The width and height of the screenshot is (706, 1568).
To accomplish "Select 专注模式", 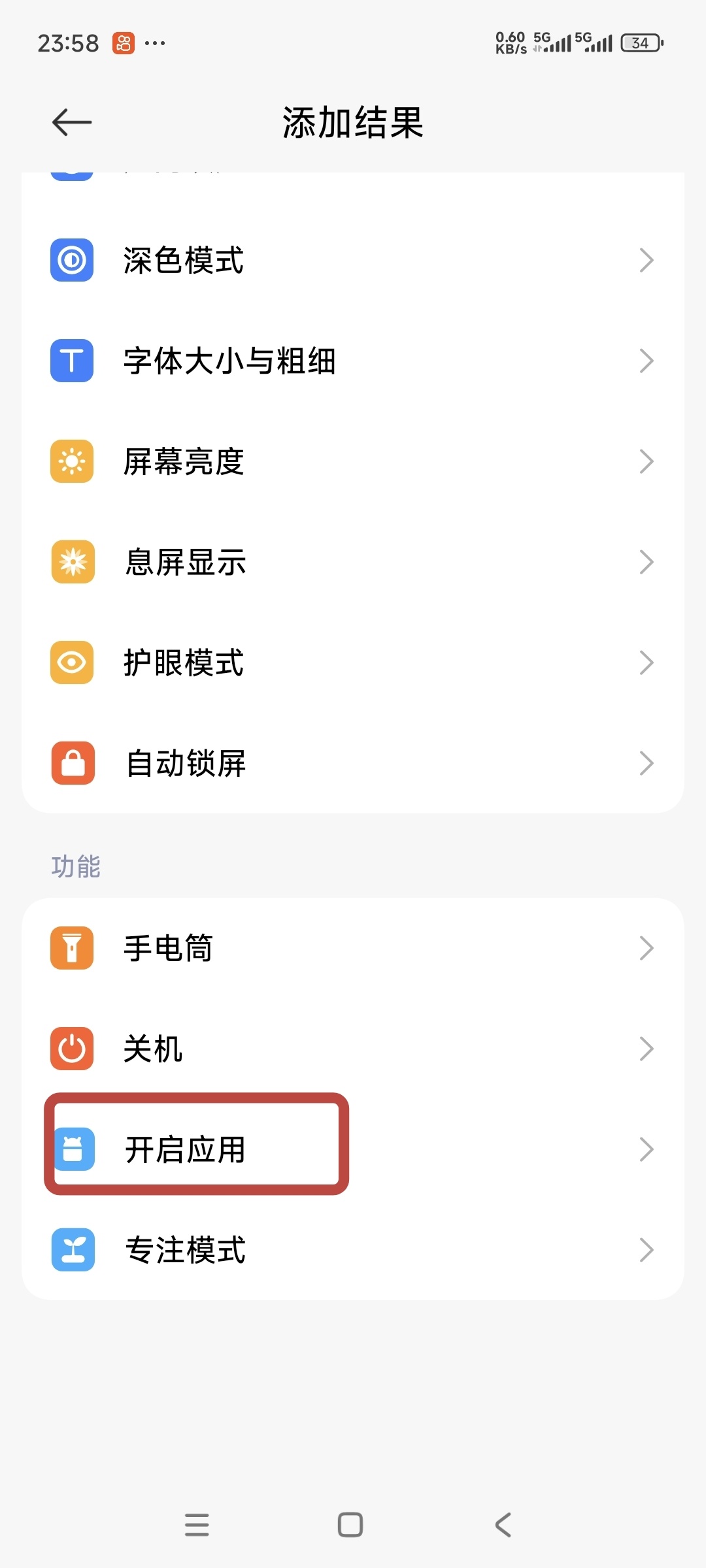I will pos(353,1250).
